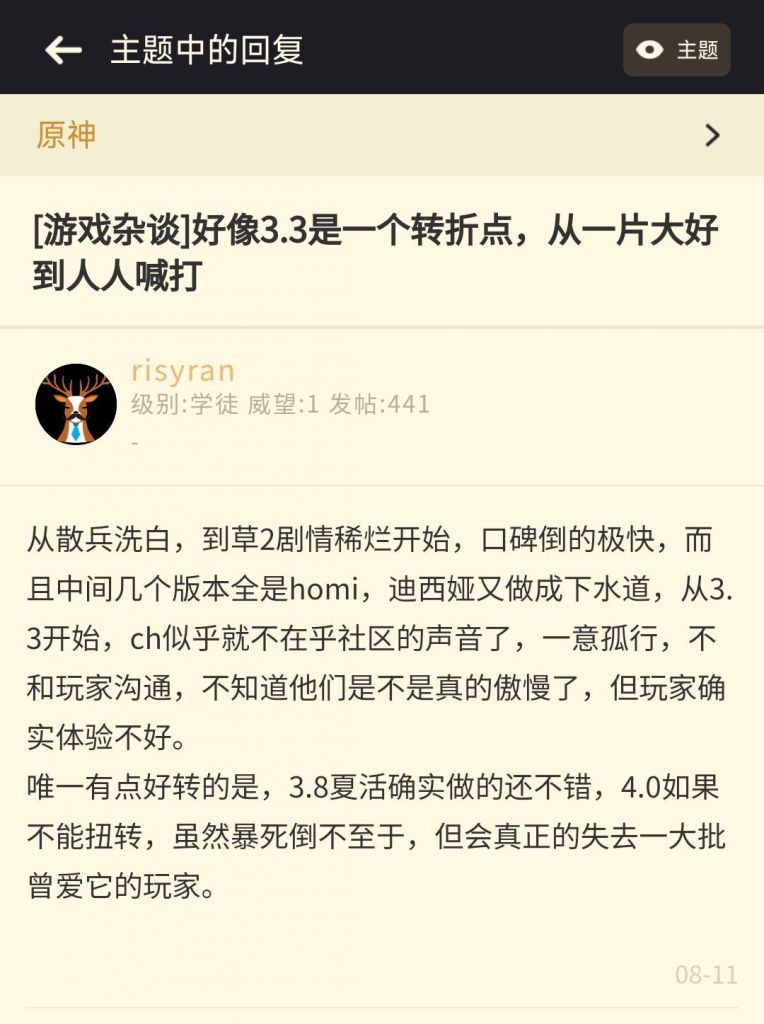Expand the thread via the right-pointing chevron
Image resolution: width=764 pixels, height=1024 pixels.
pos(713,134)
